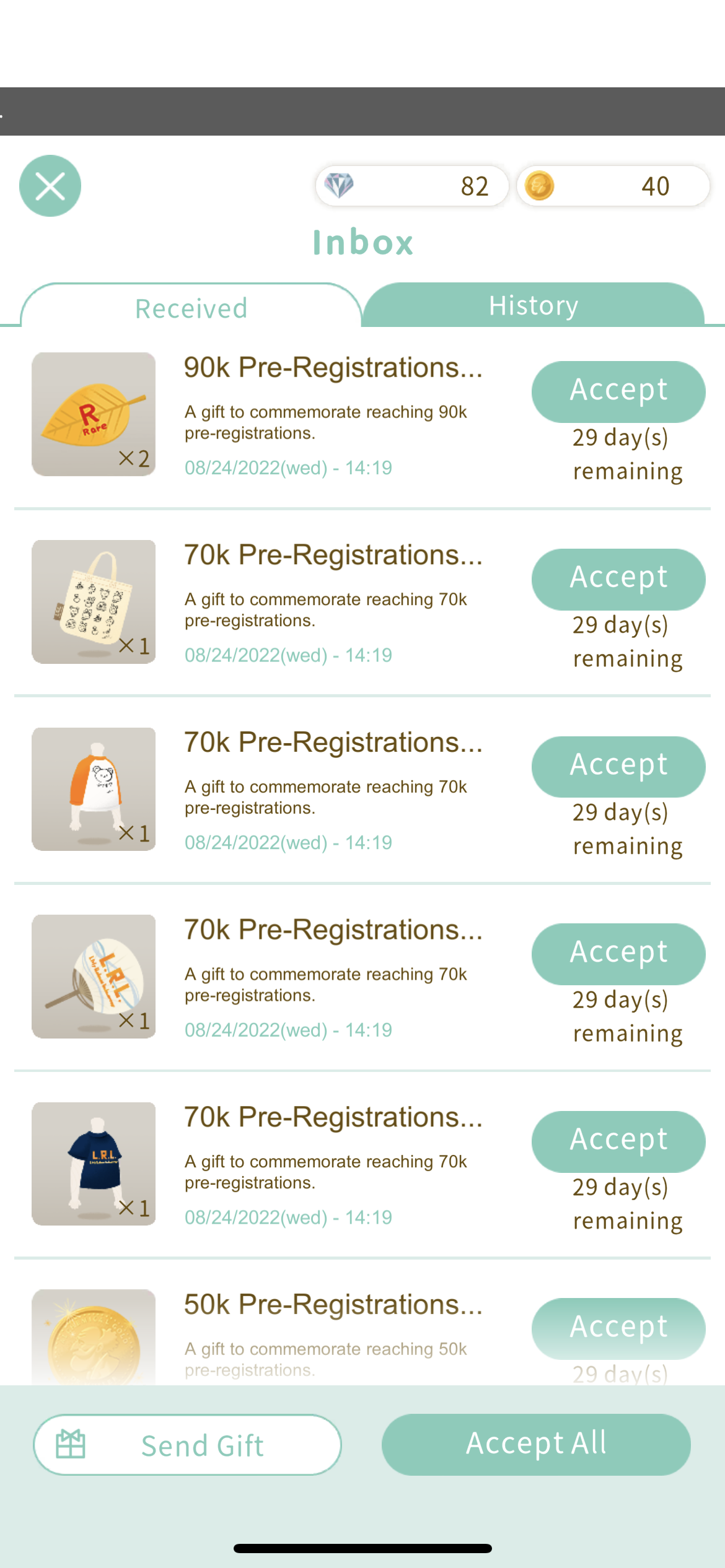This screenshot has height=1568, width=725.
Task: Accept the 50k Pre-Registrations coin gift
Action: [x=618, y=1328]
